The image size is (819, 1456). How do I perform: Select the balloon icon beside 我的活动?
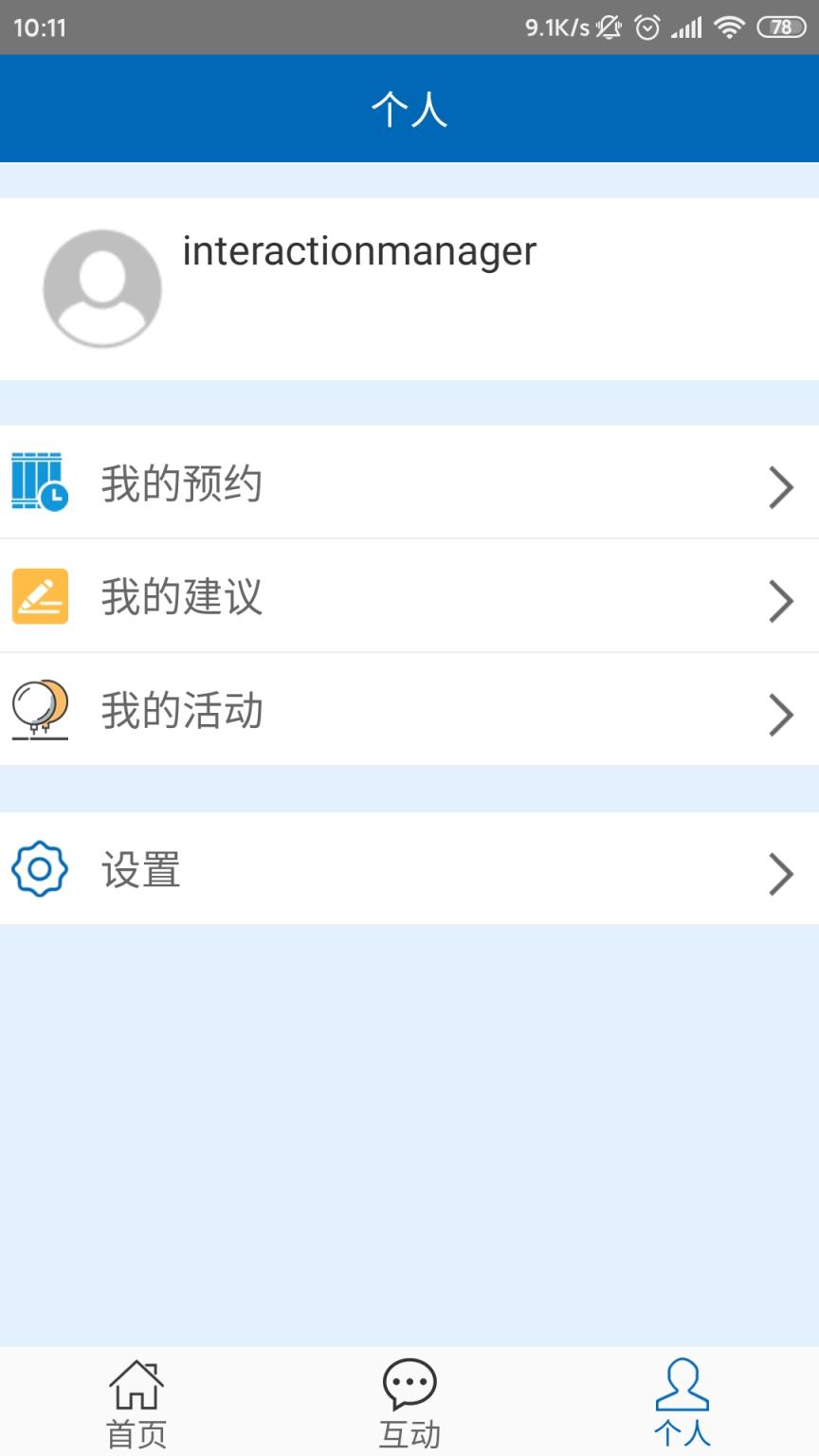click(39, 711)
